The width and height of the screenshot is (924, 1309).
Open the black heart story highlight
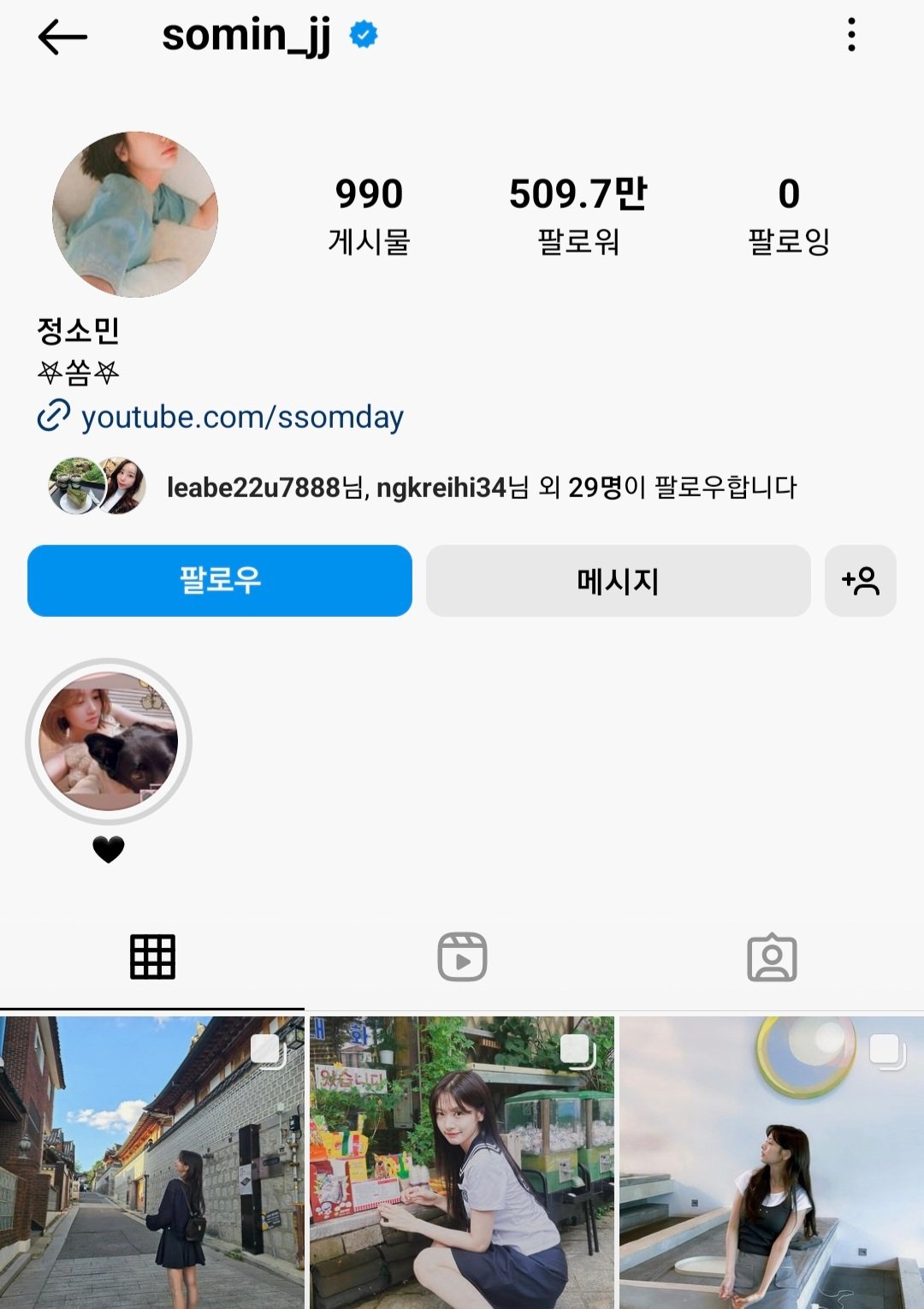(x=109, y=742)
